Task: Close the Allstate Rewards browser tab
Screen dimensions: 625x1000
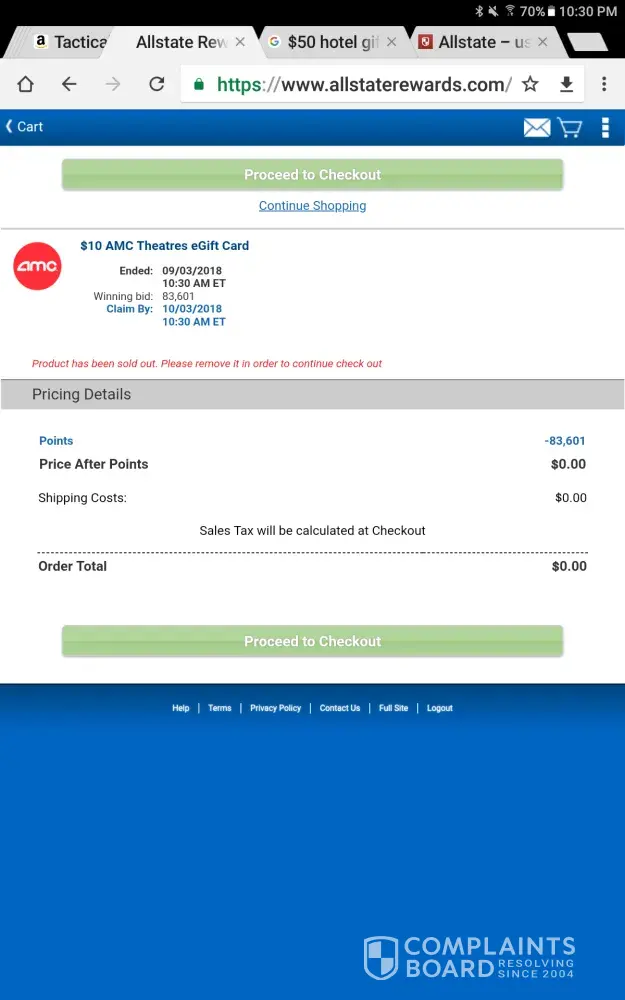Action: point(240,42)
